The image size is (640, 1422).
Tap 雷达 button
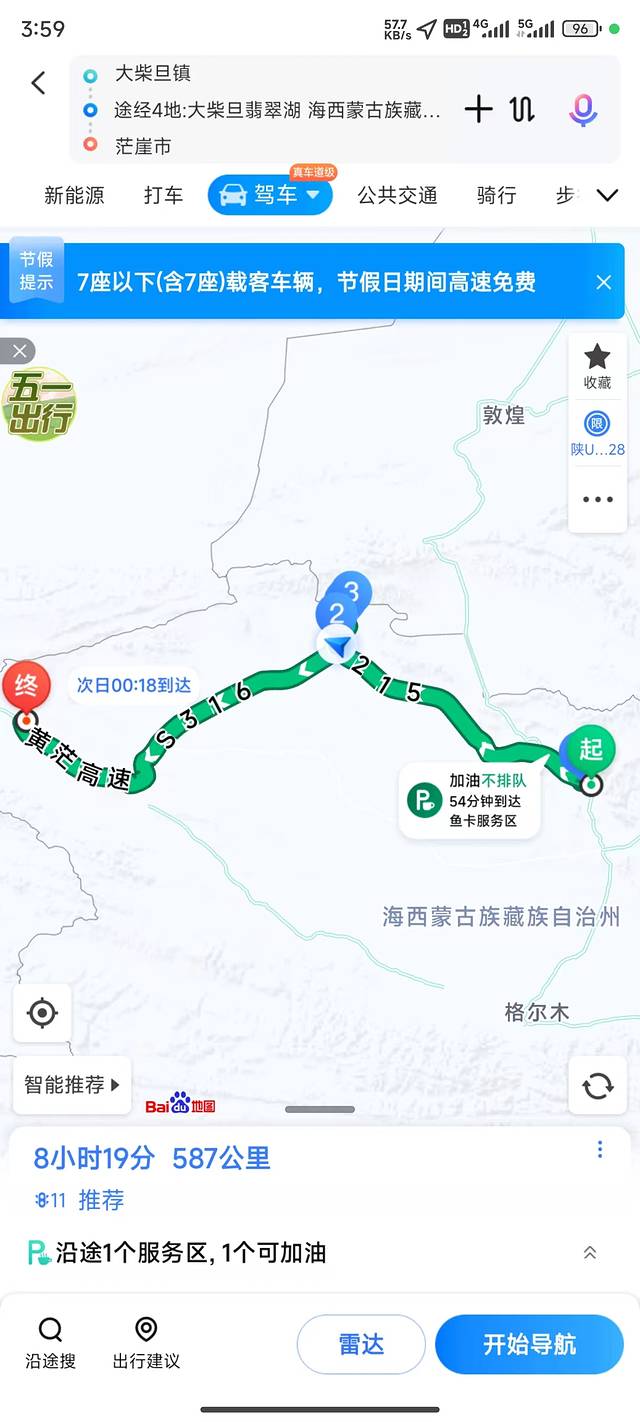pos(361,1344)
